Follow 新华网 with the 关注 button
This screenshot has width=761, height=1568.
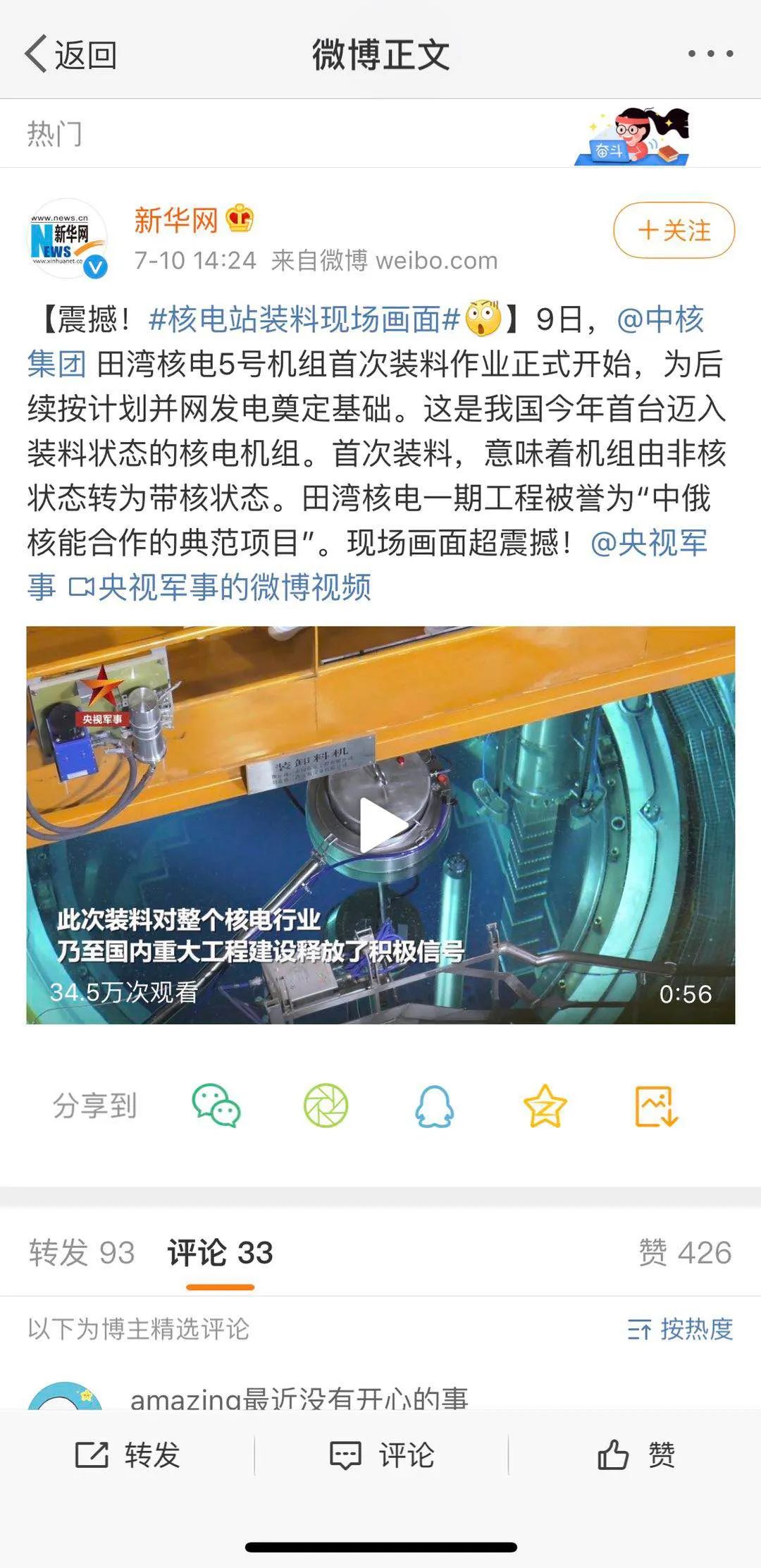674,231
